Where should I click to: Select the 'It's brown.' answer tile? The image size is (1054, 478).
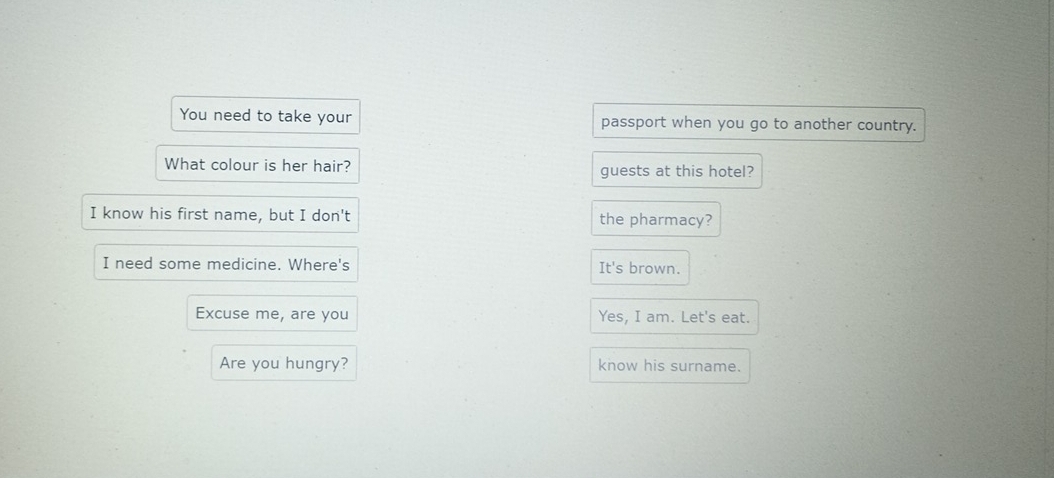pyautogui.click(x=639, y=268)
